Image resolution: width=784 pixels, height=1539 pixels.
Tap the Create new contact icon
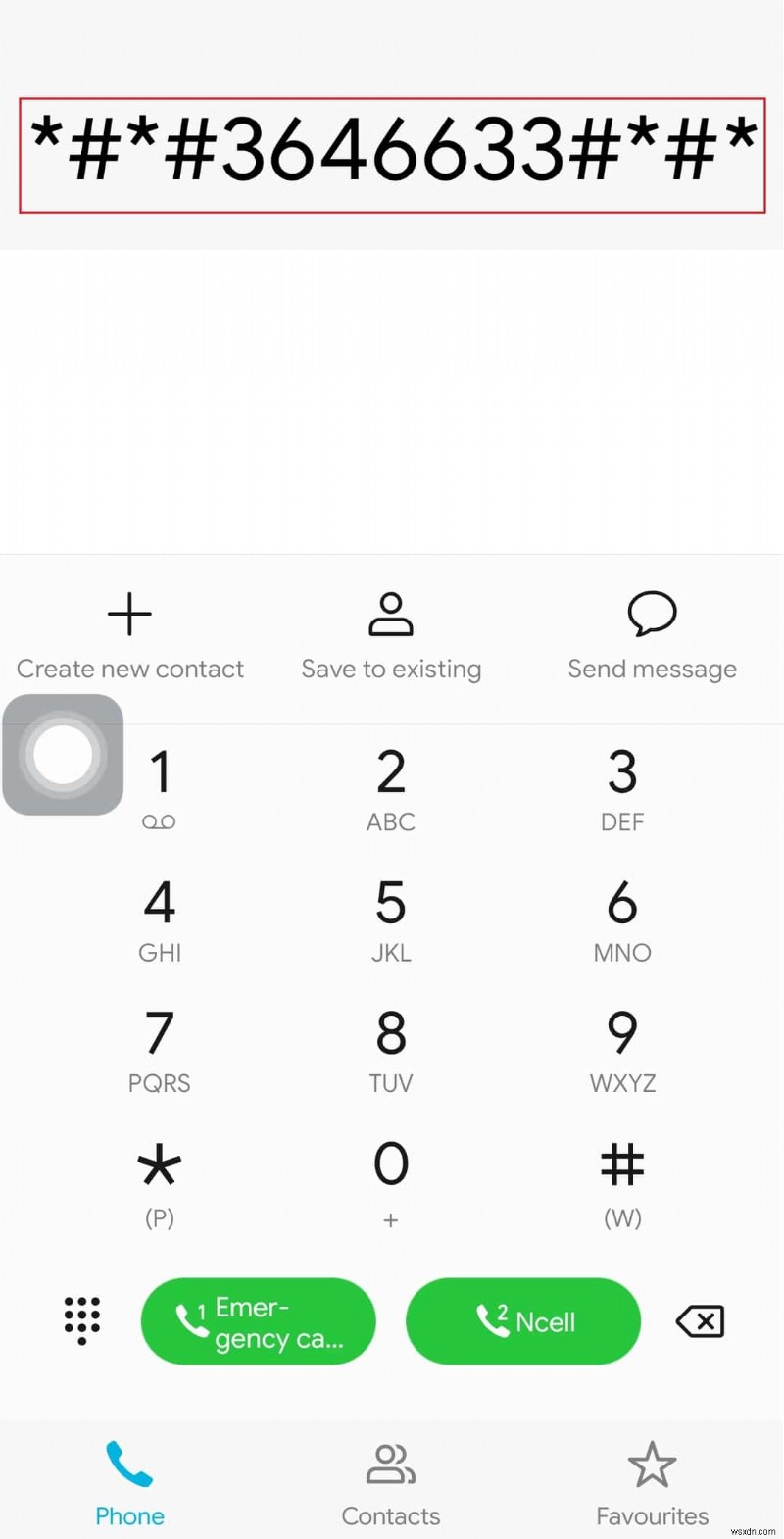point(129,614)
